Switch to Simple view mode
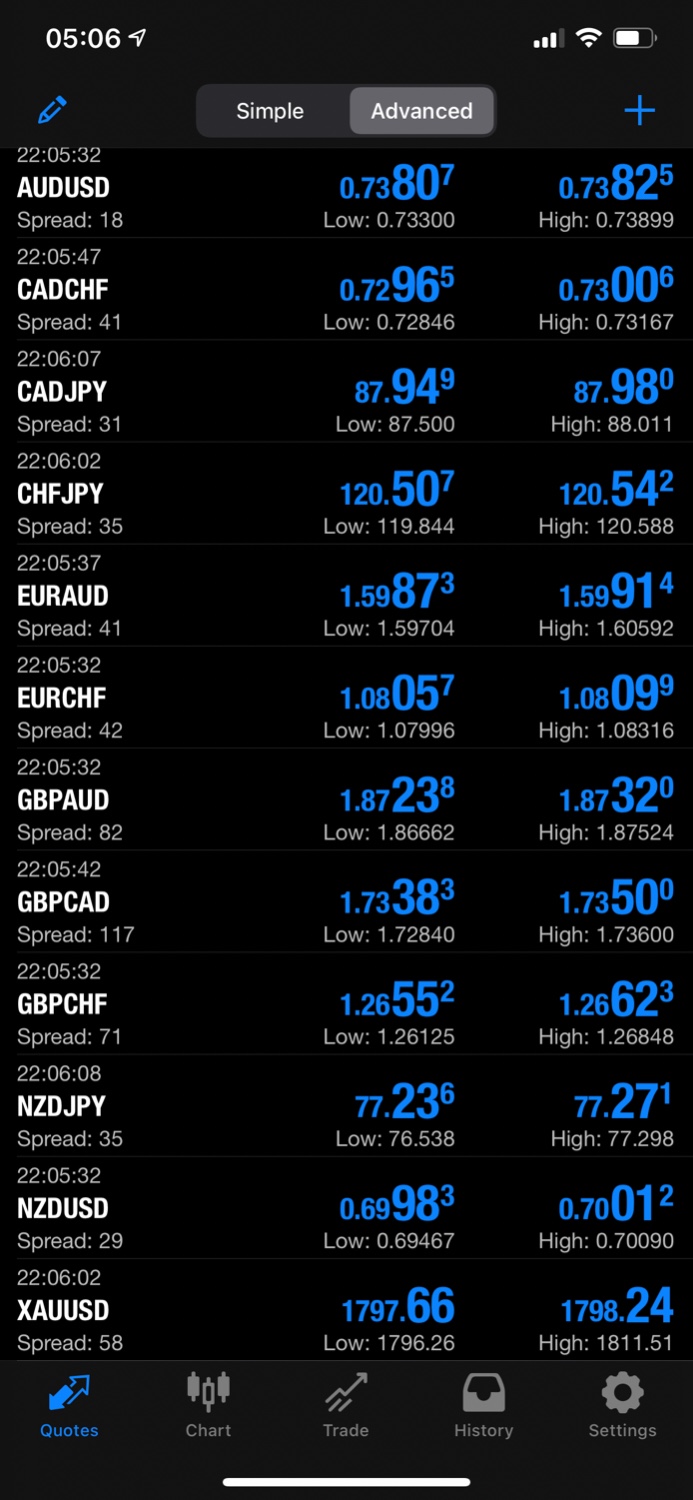The width and height of the screenshot is (693, 1500). coord(270,111)
